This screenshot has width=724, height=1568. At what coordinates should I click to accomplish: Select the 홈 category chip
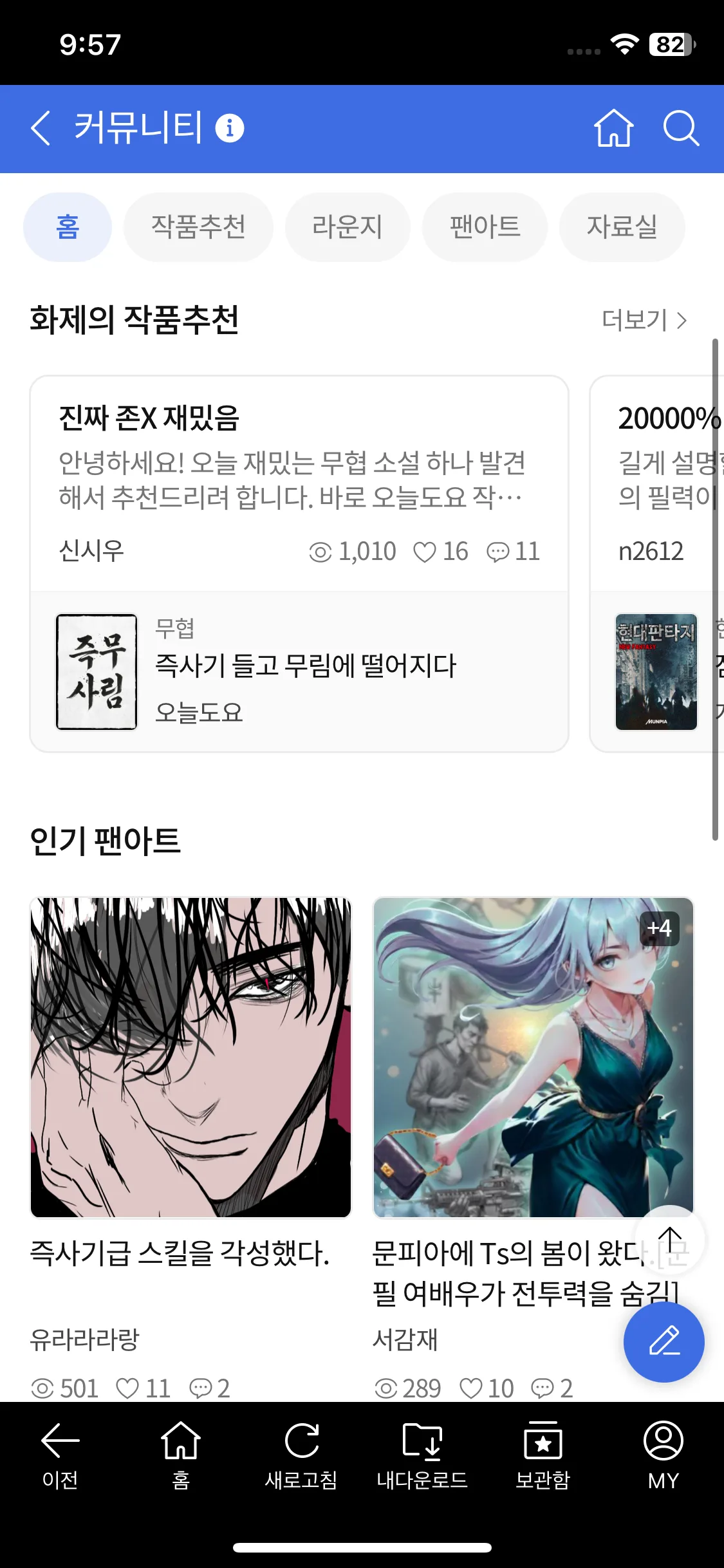click(x=68, y=227)
